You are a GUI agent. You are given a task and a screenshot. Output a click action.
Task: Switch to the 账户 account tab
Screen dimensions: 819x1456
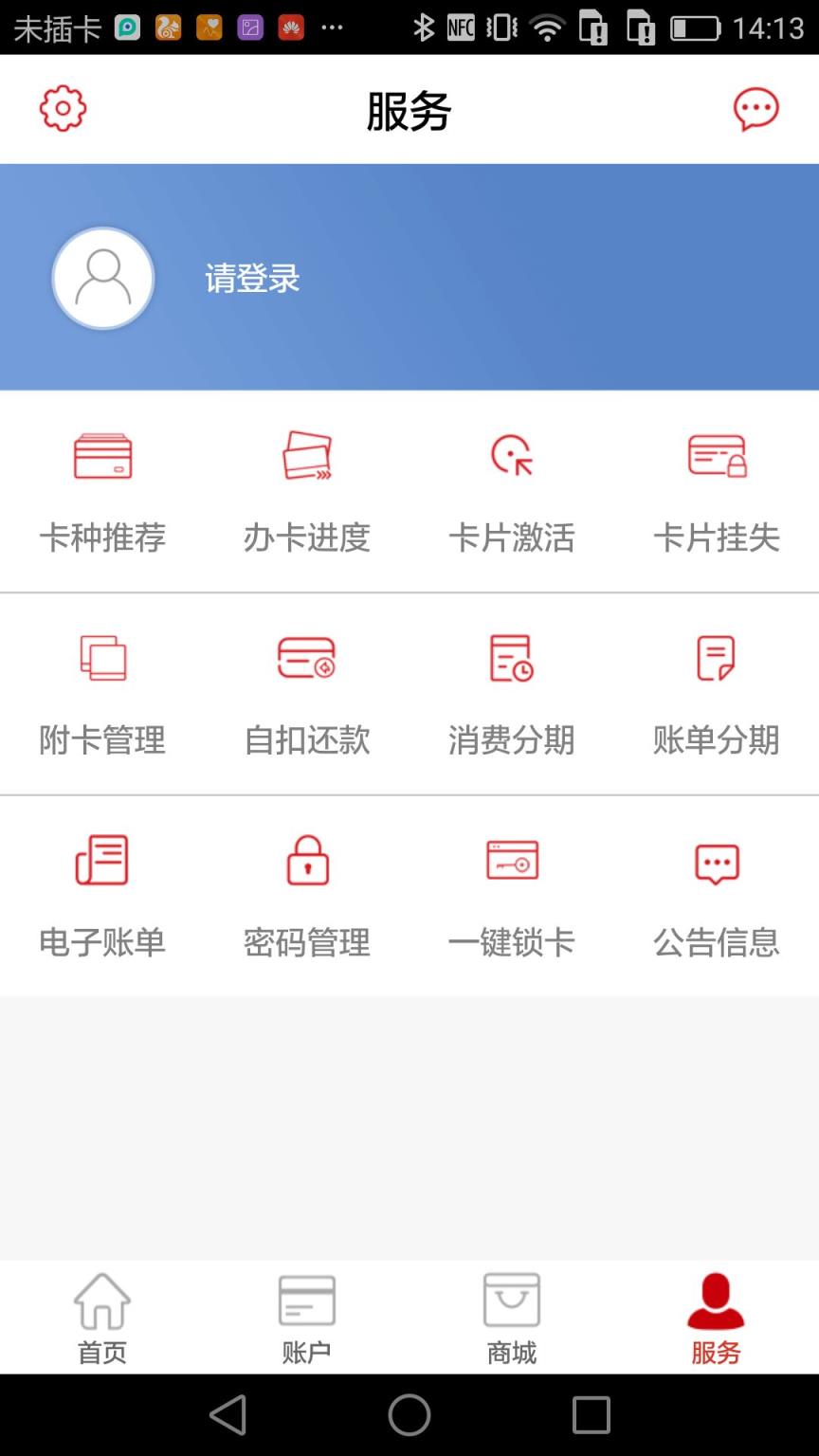[x=307, y=1318]
